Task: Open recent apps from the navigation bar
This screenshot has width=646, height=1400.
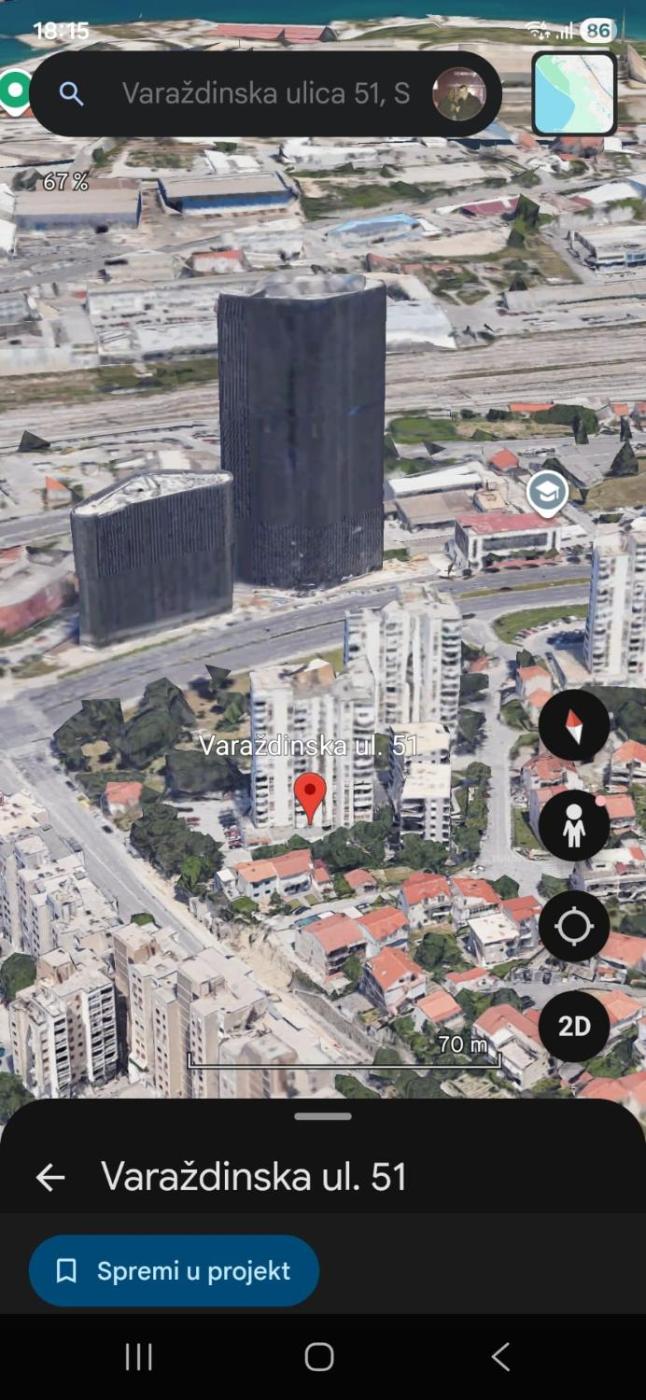Action: (139, 1357)
